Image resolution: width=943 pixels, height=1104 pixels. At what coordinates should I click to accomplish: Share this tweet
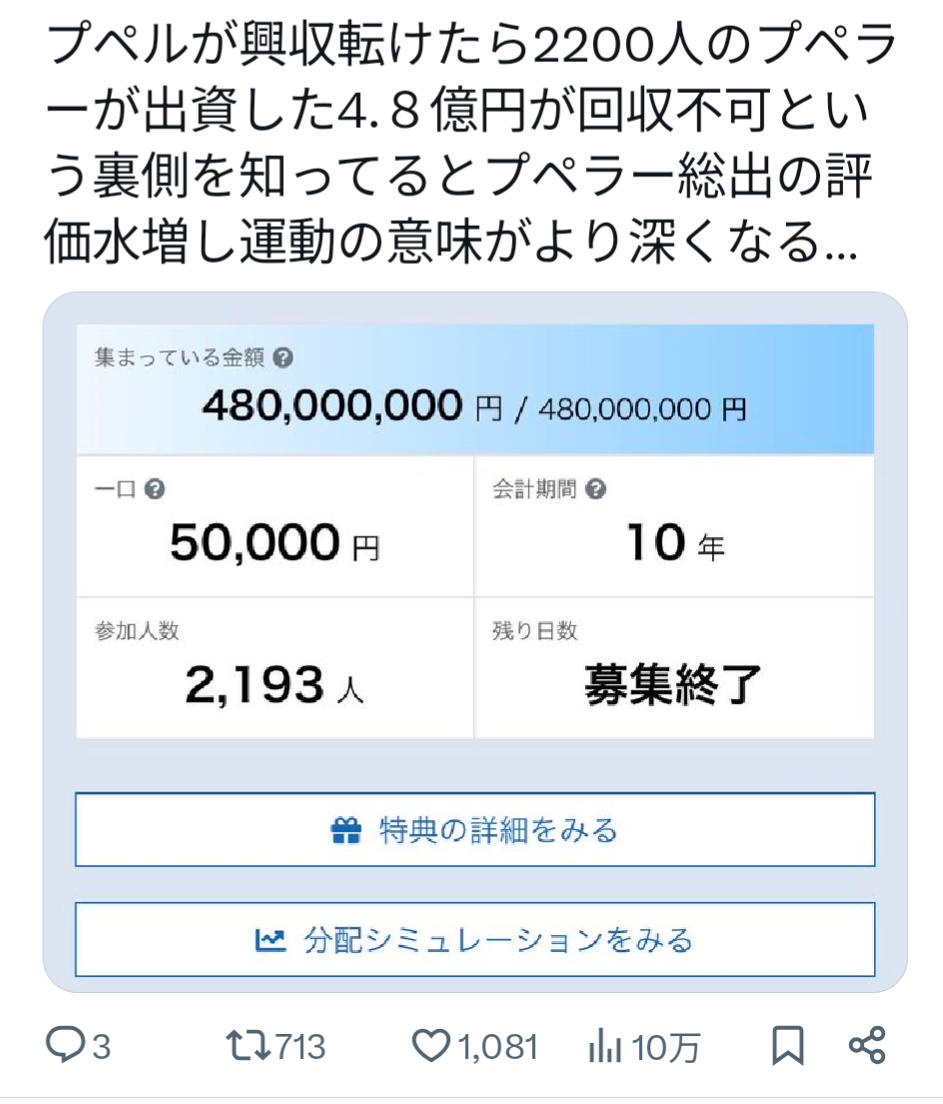tap(867, 1047)
